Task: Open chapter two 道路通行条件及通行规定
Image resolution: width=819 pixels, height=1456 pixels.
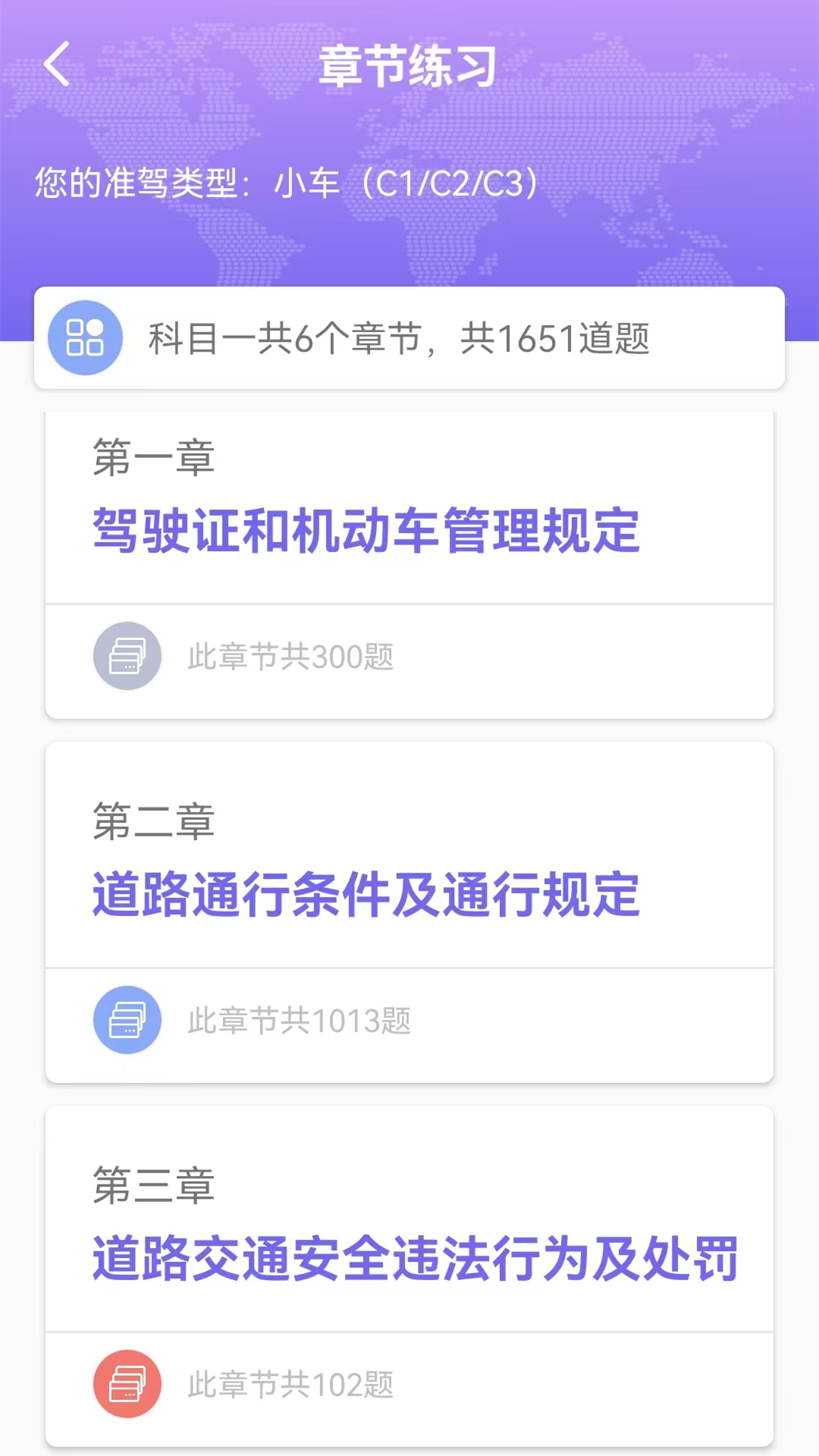Action: (366, 893)
